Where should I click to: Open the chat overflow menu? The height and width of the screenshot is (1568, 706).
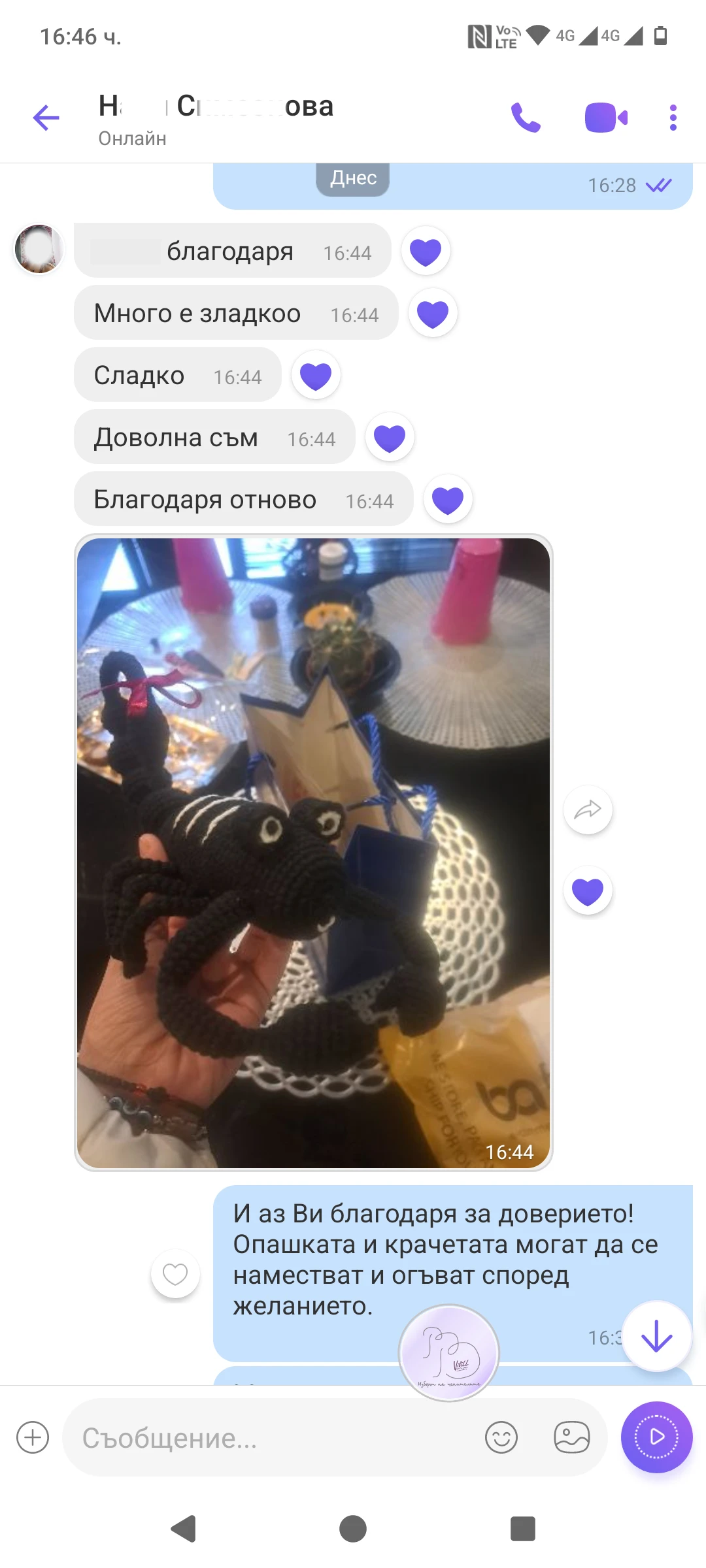[673, 118]
